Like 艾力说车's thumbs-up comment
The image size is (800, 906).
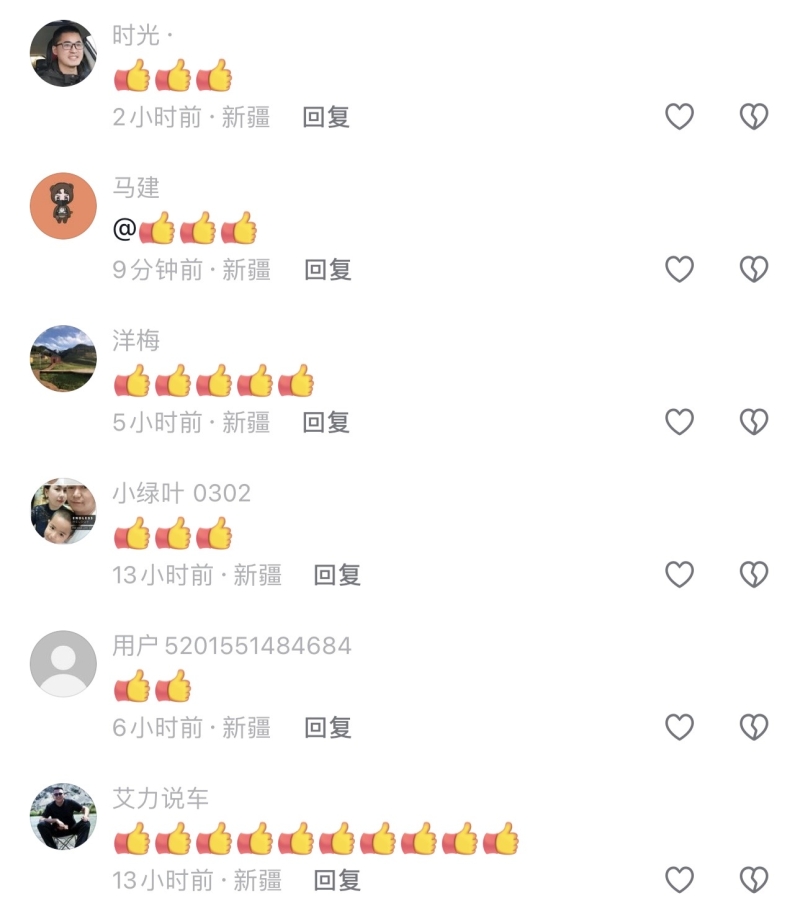pos(679,880)
